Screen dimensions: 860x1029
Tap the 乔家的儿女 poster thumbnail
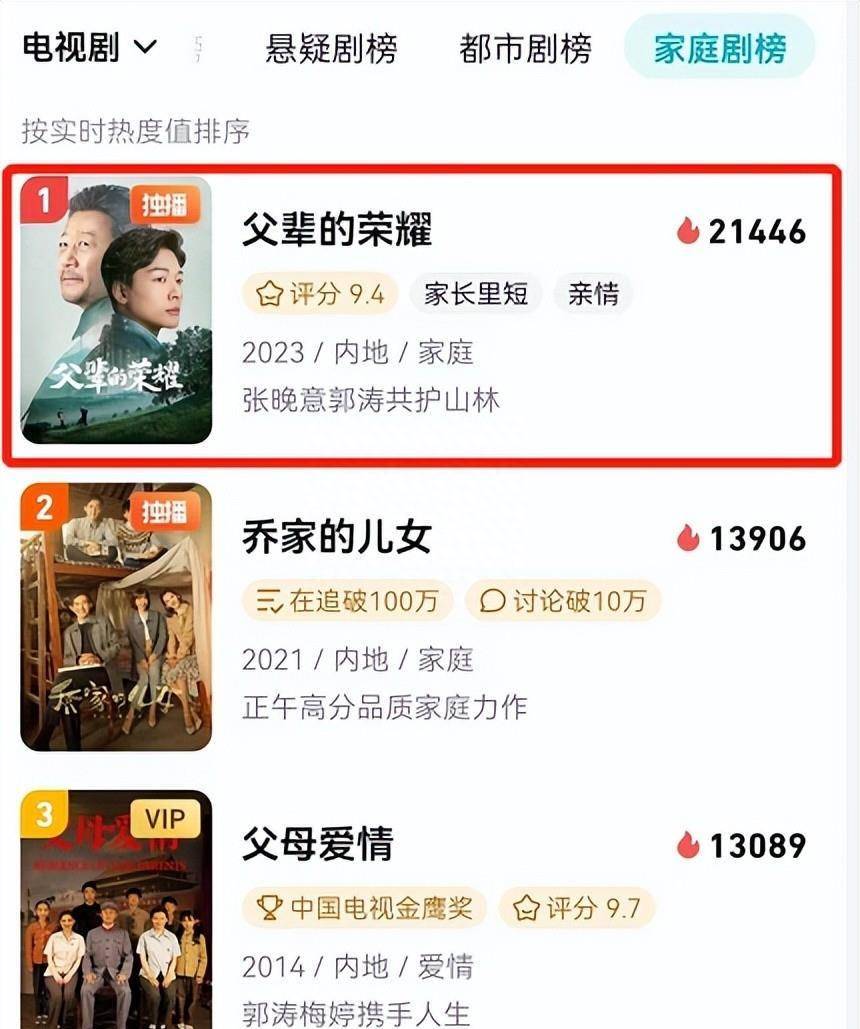coord(116,617)
